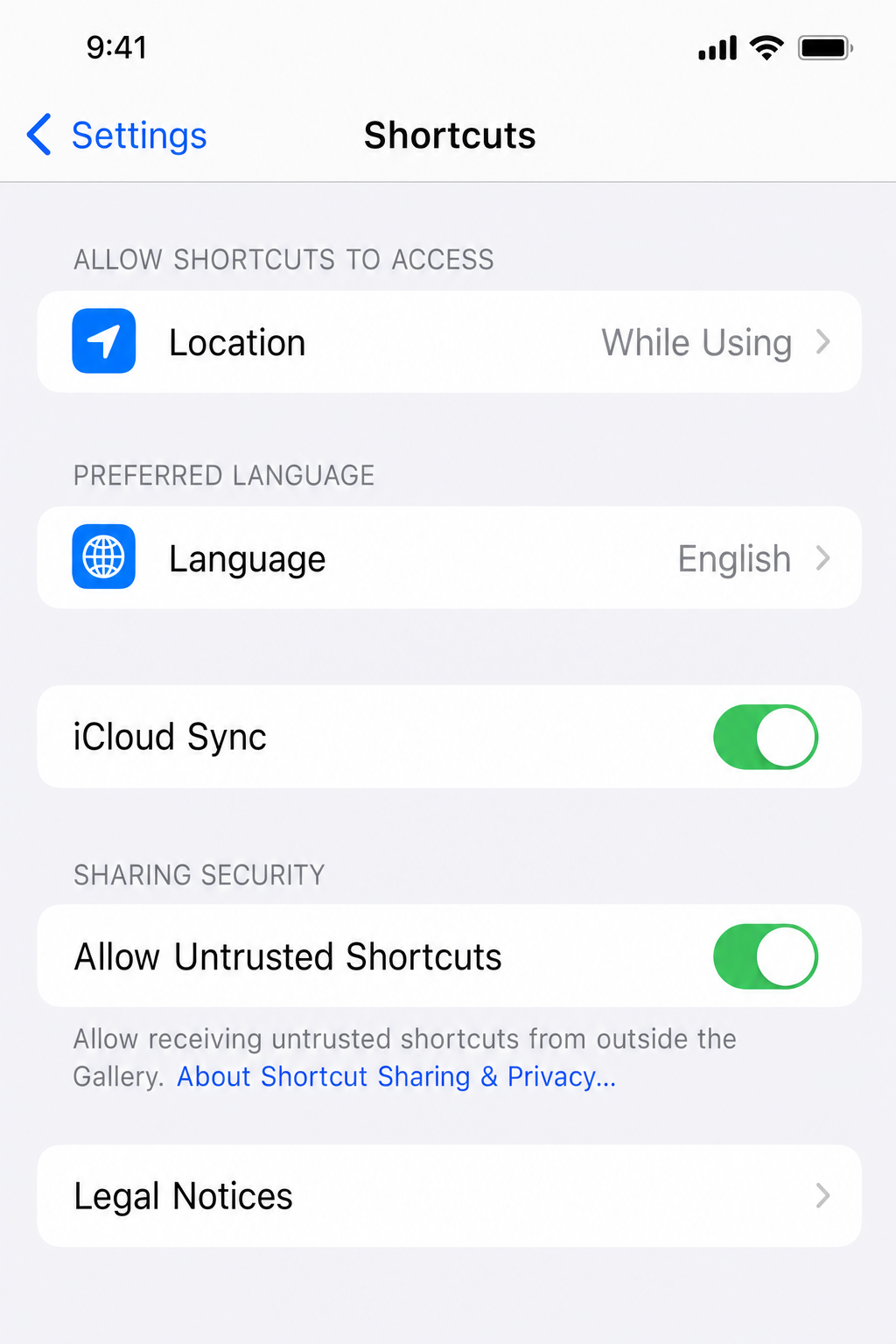Click the Allow Untrusted Shortcuts row
Image resolution: width=896 pixels, height=1344 pixels.
pyautogui.click(x=287, y=956)
